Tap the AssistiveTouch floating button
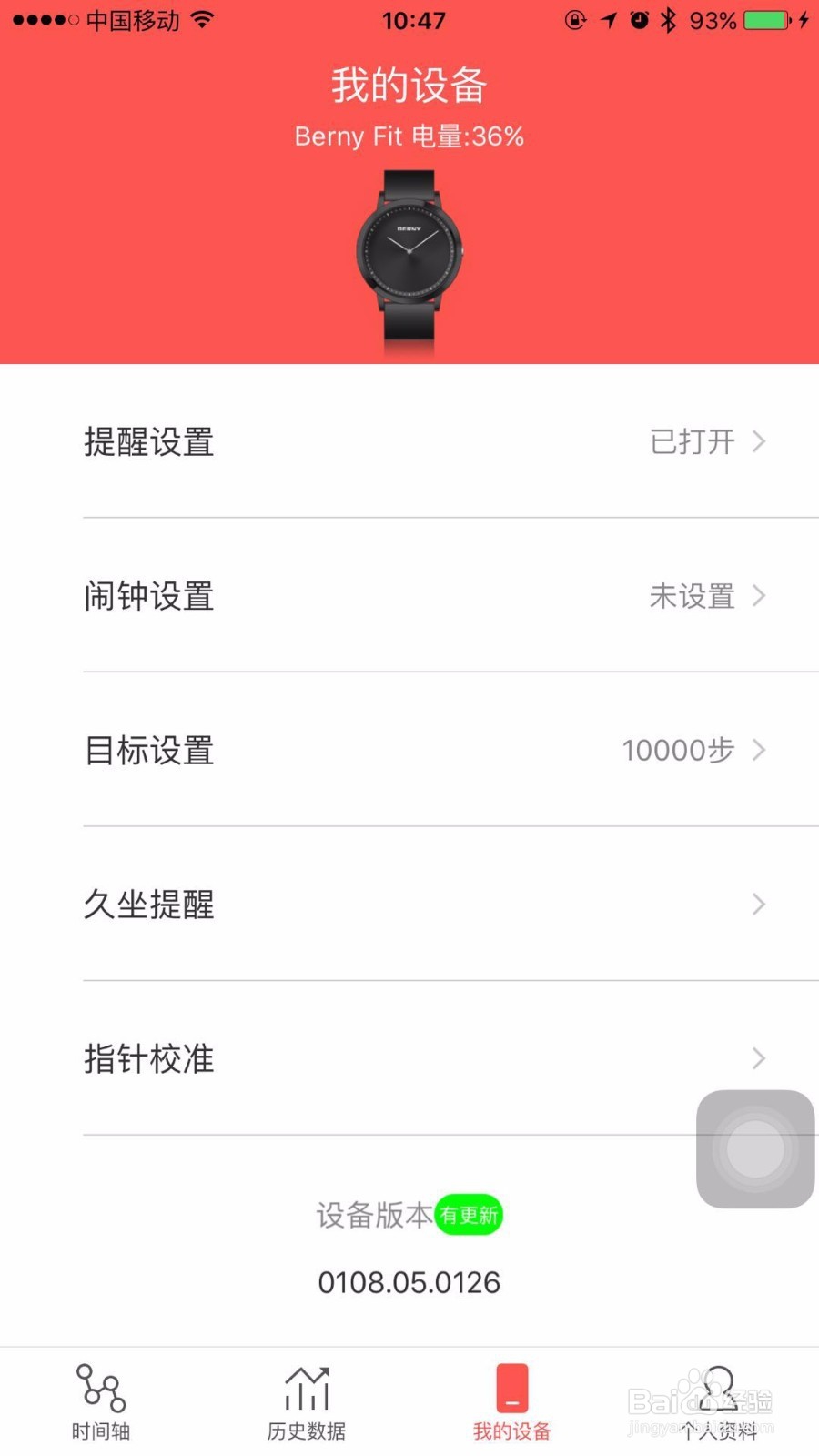 pos(754,1148)
